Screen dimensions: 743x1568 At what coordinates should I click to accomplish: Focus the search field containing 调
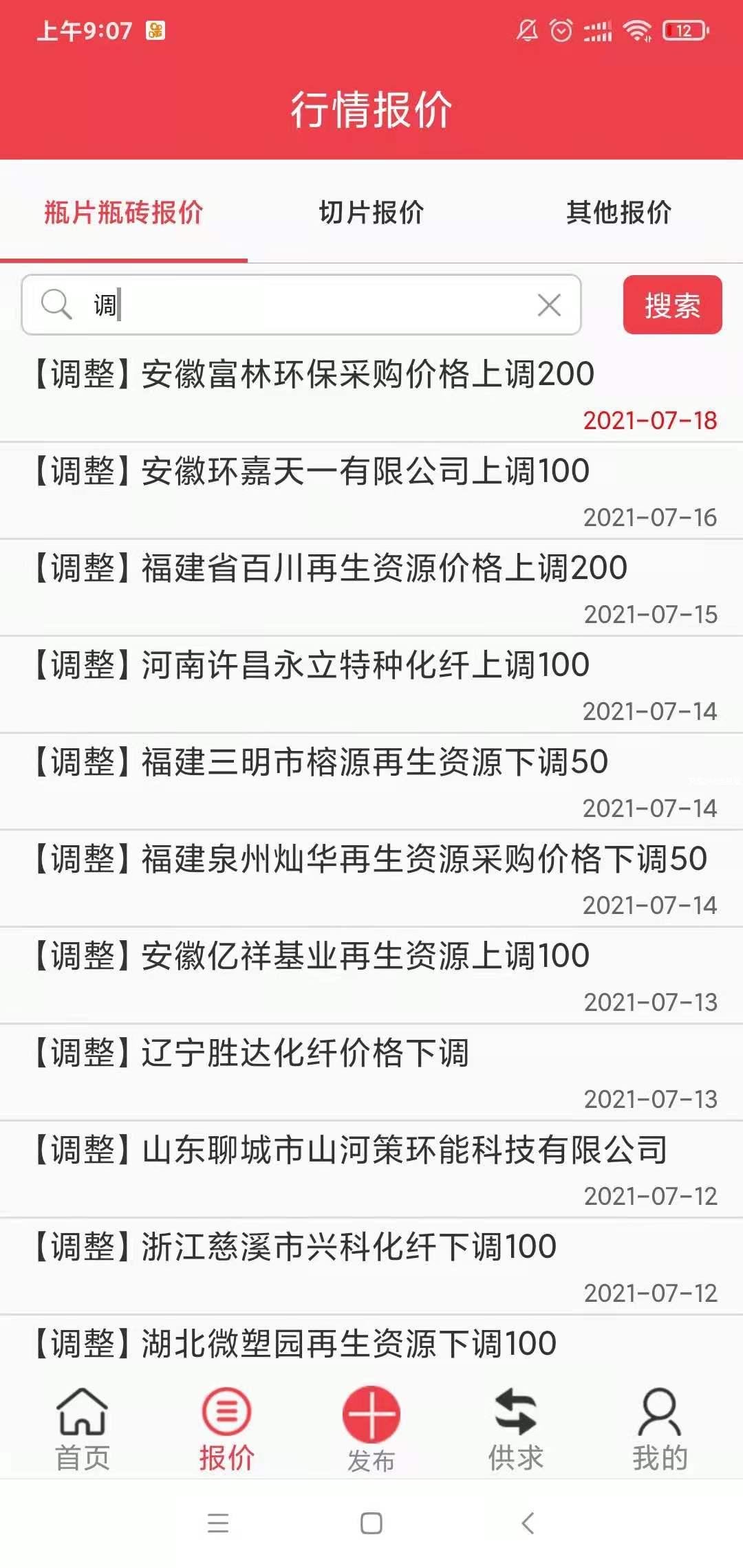(x=310, y=305)
